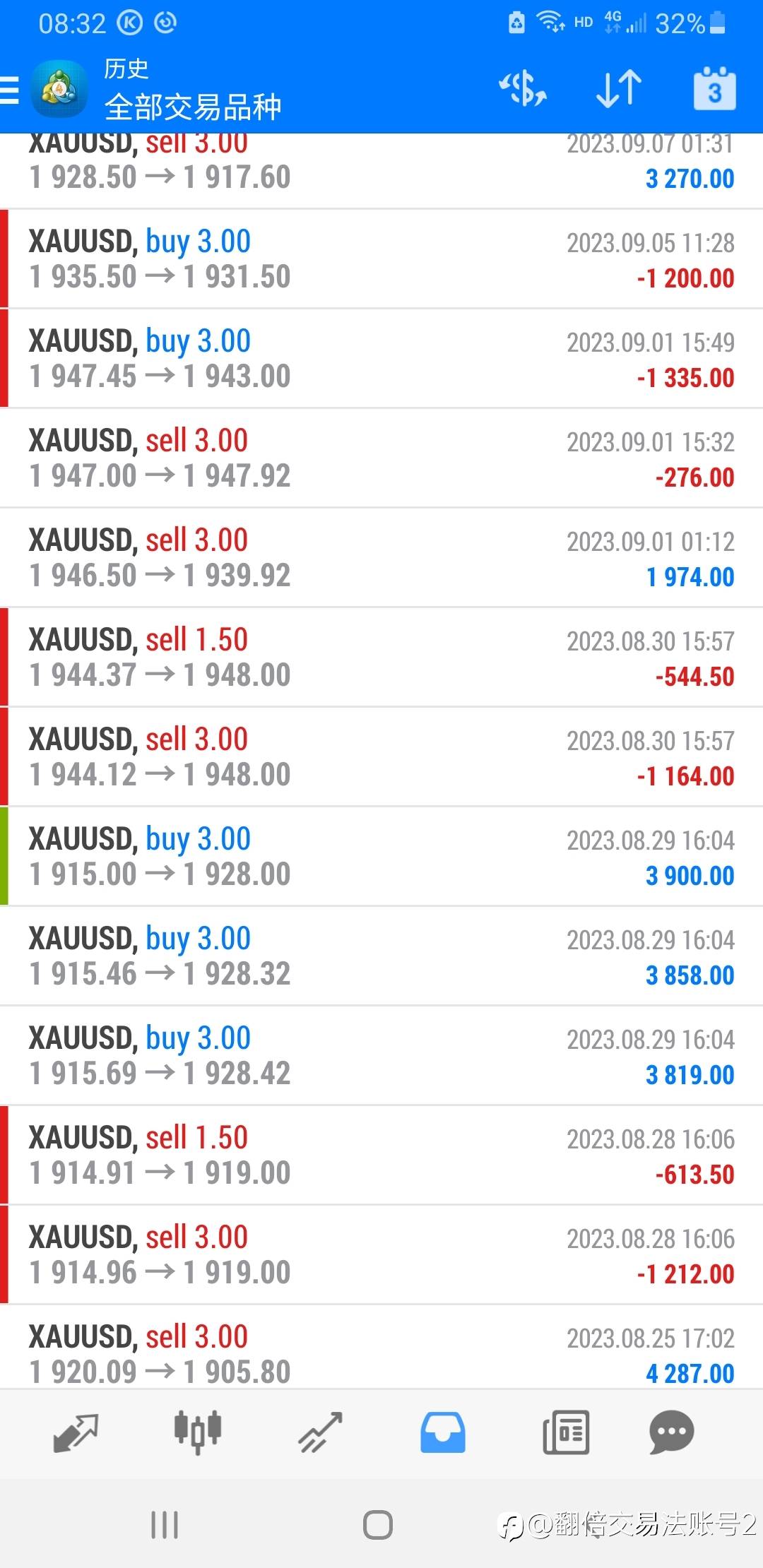The image size is (763, 1568).
Task: Tap the system home button
Action: click(378, 1525)
